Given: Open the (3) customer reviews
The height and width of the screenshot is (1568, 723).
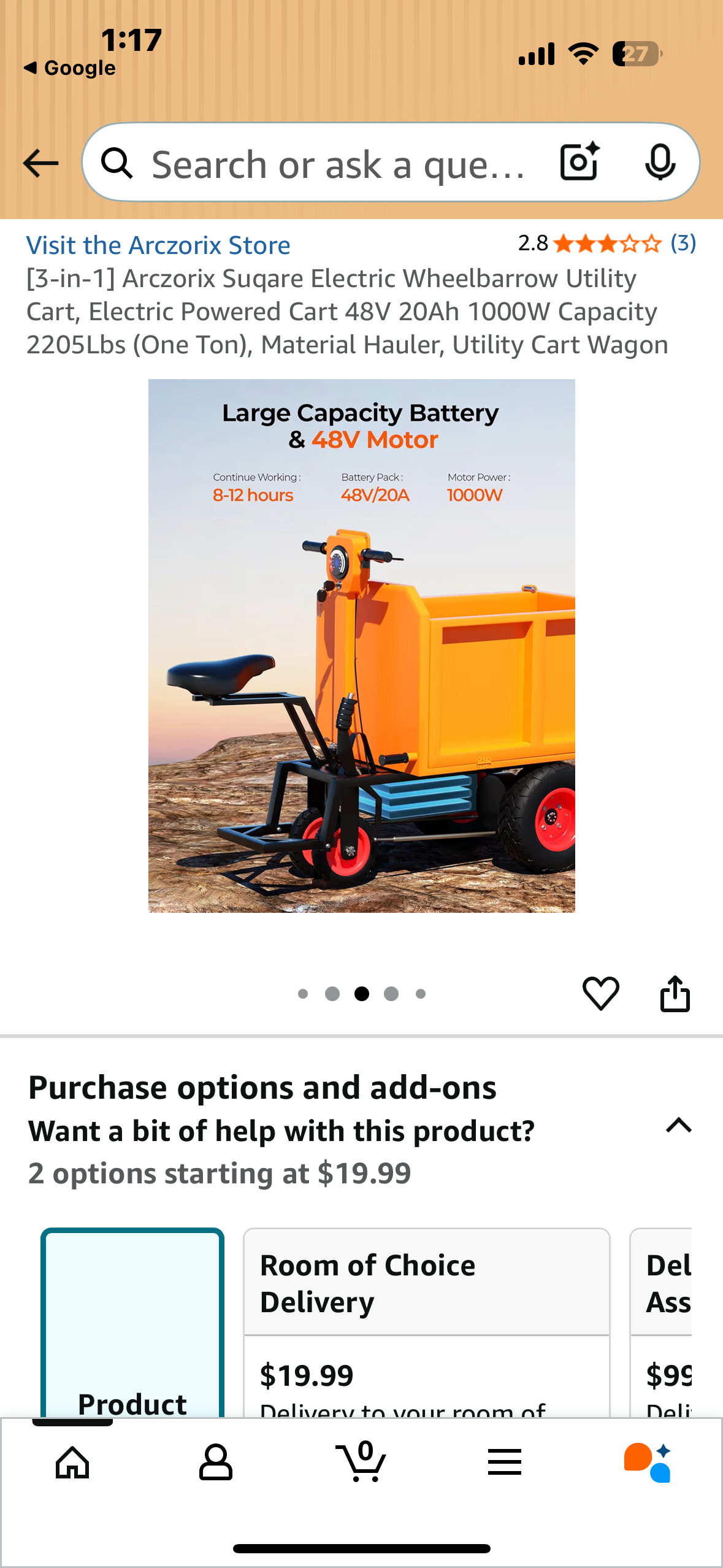Looking at the screenshot, I should (x=683, y=244).
